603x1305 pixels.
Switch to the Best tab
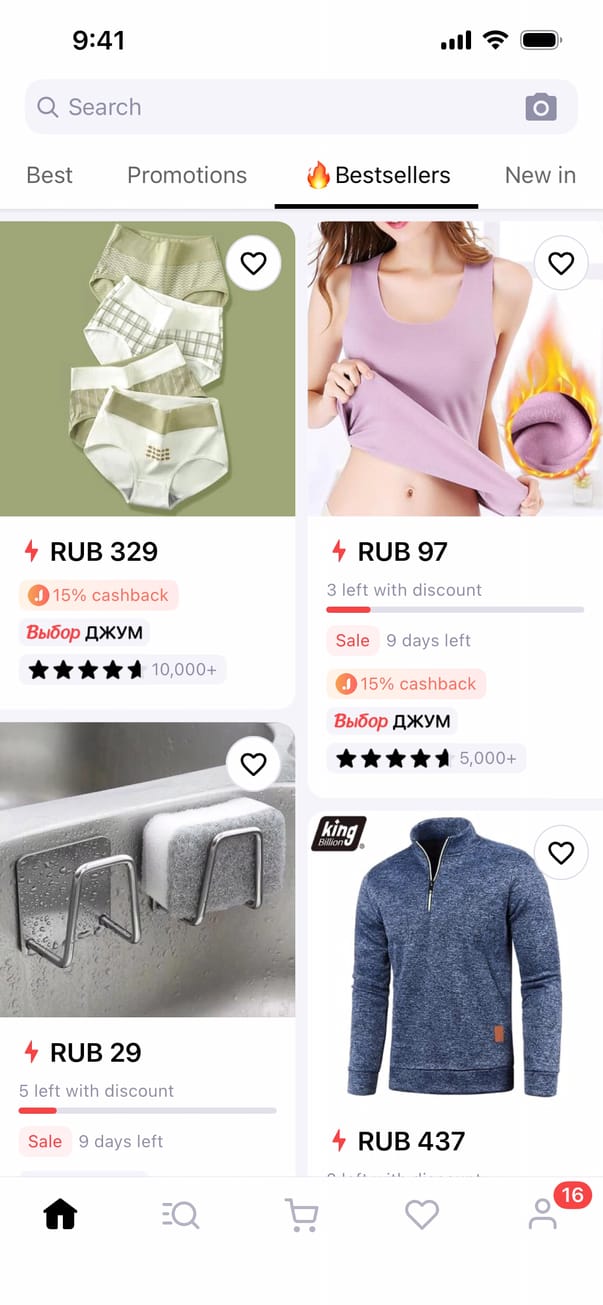pyautogui.click(x=49, y=175)
